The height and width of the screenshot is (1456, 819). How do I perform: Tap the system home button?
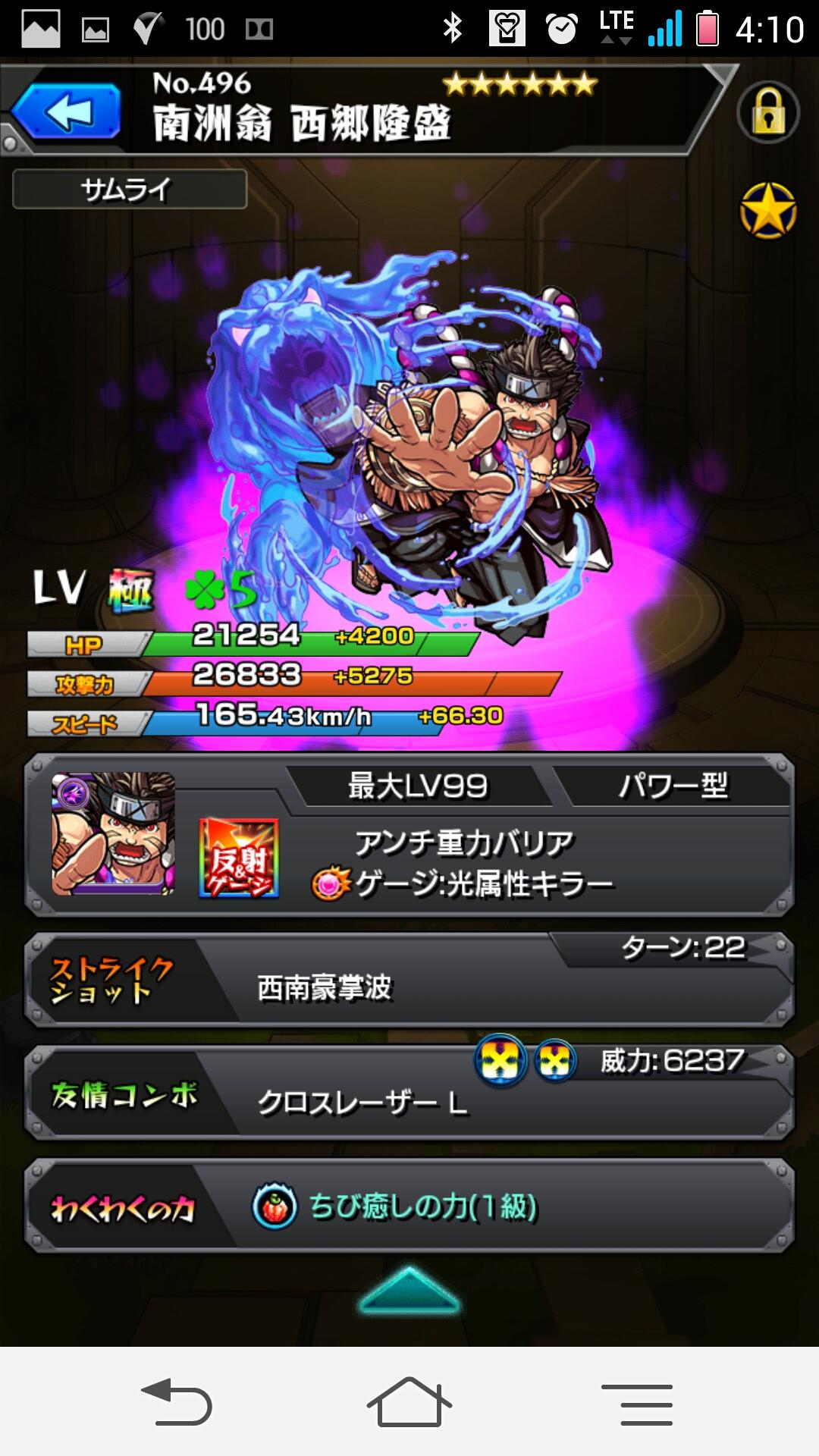[409, 1403]
